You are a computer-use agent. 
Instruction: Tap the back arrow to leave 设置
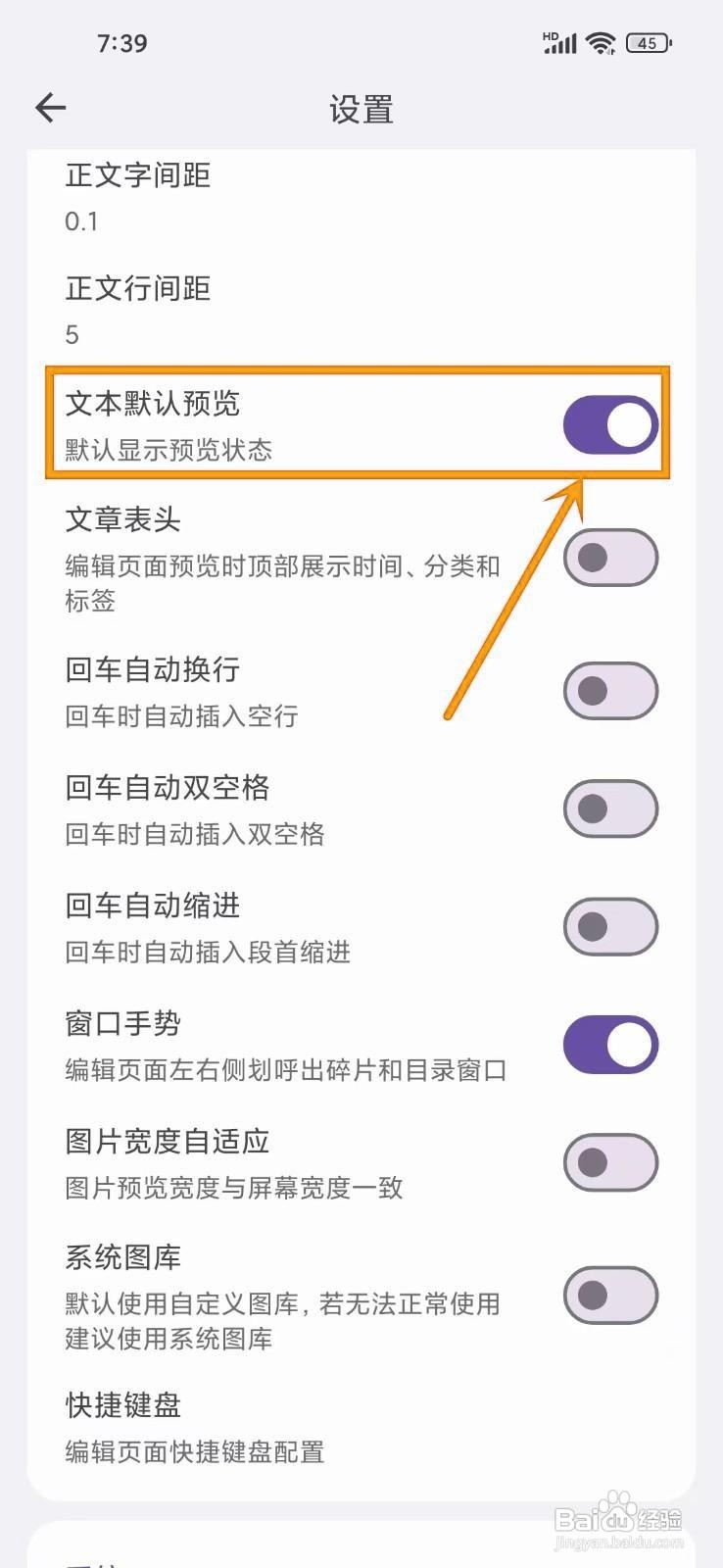50,108
